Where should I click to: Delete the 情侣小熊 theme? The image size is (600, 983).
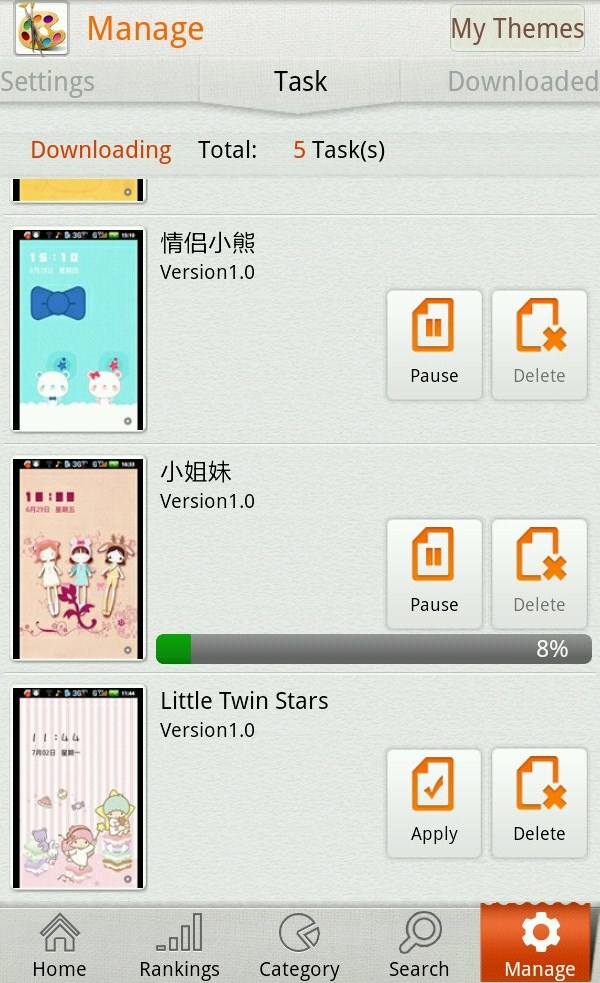click(x=539, y=345)
